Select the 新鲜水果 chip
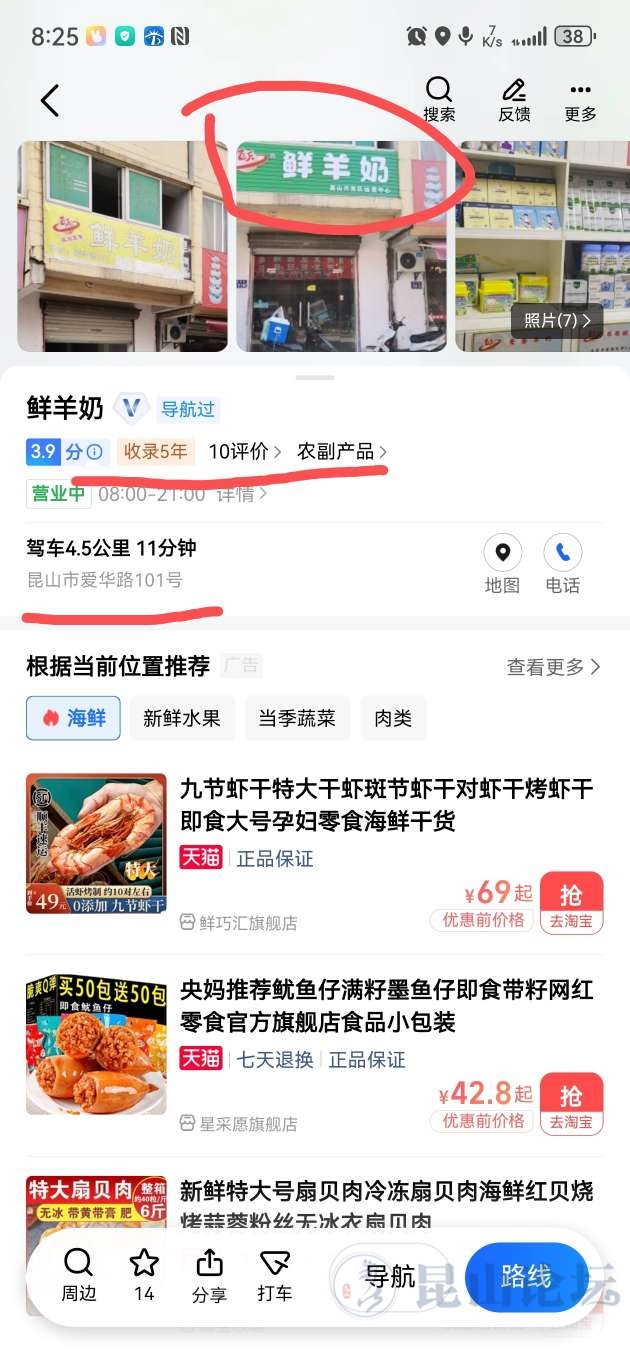This screenshot has height=1360, width=630. (181, 718)
